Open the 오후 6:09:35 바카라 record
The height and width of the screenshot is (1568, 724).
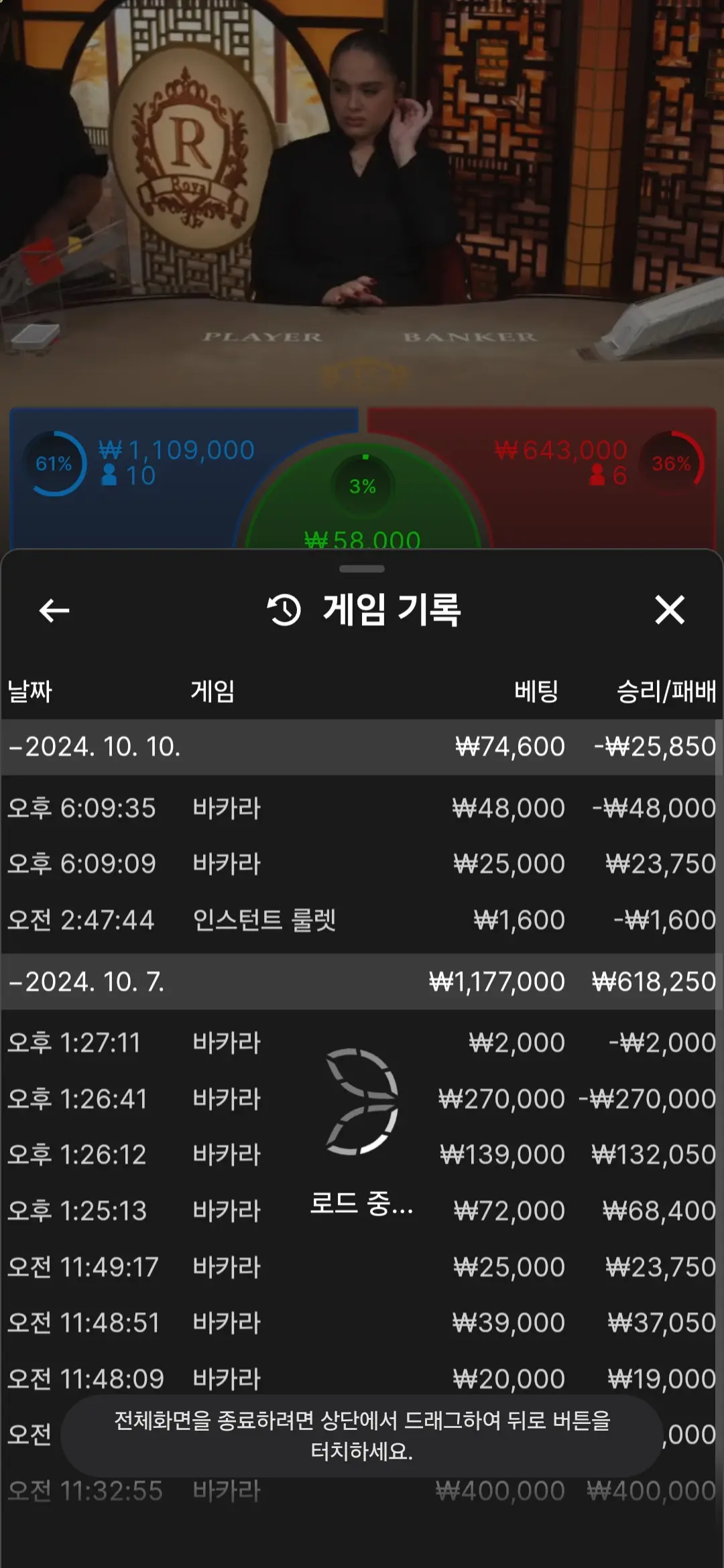362,808
